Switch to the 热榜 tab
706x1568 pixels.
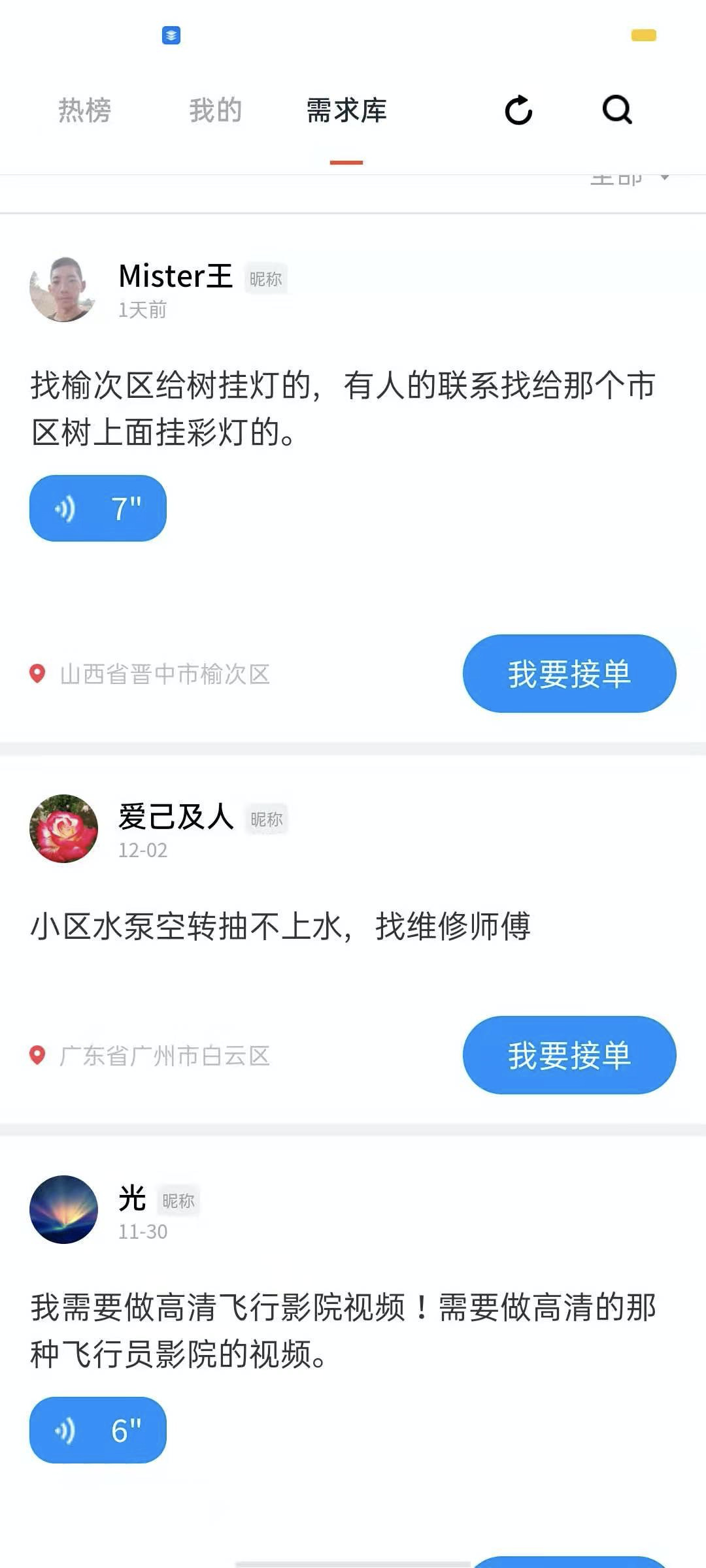pos(85,110)
